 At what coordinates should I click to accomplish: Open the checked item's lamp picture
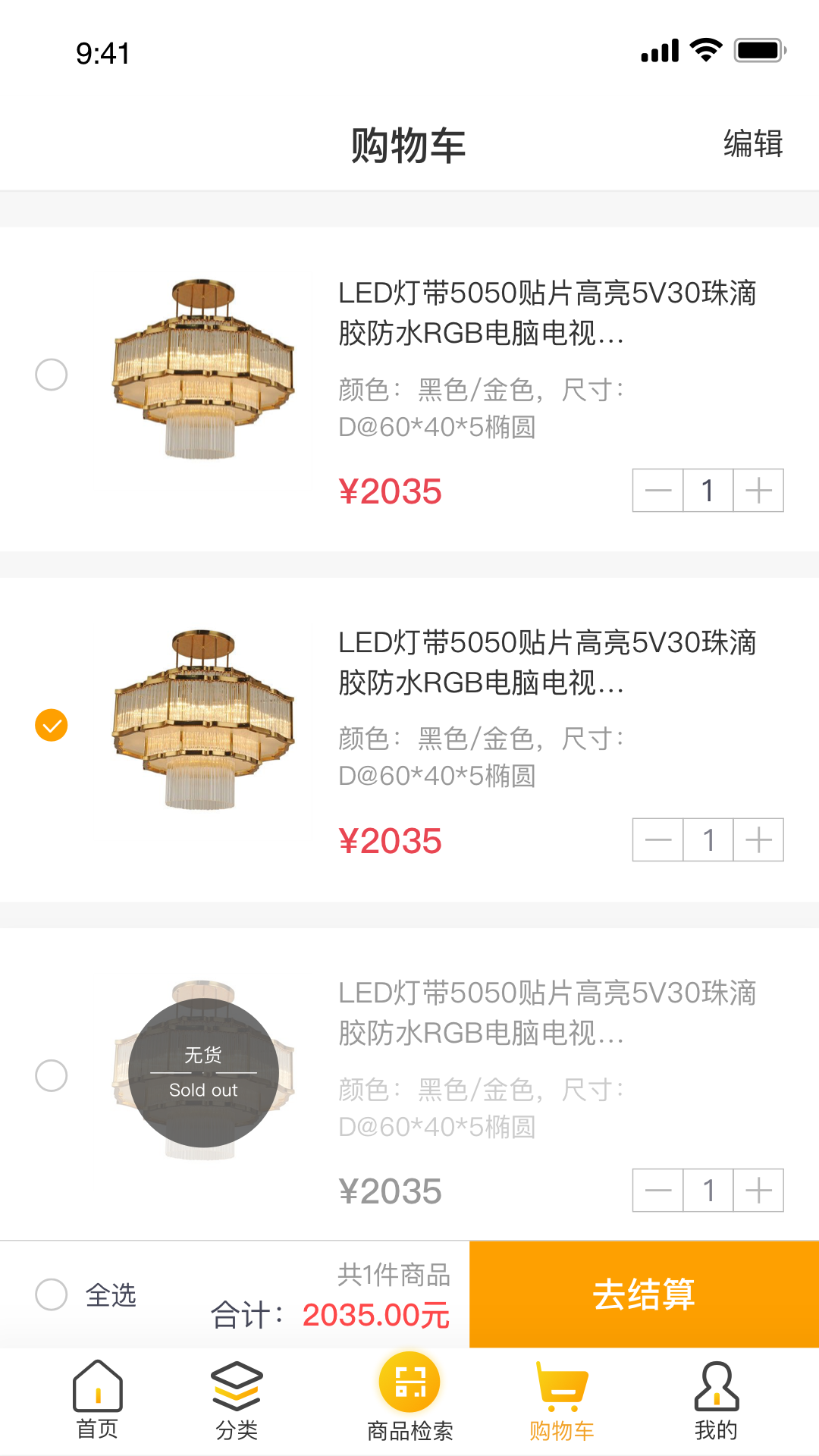pyautogui.click(x=203, y=720)
